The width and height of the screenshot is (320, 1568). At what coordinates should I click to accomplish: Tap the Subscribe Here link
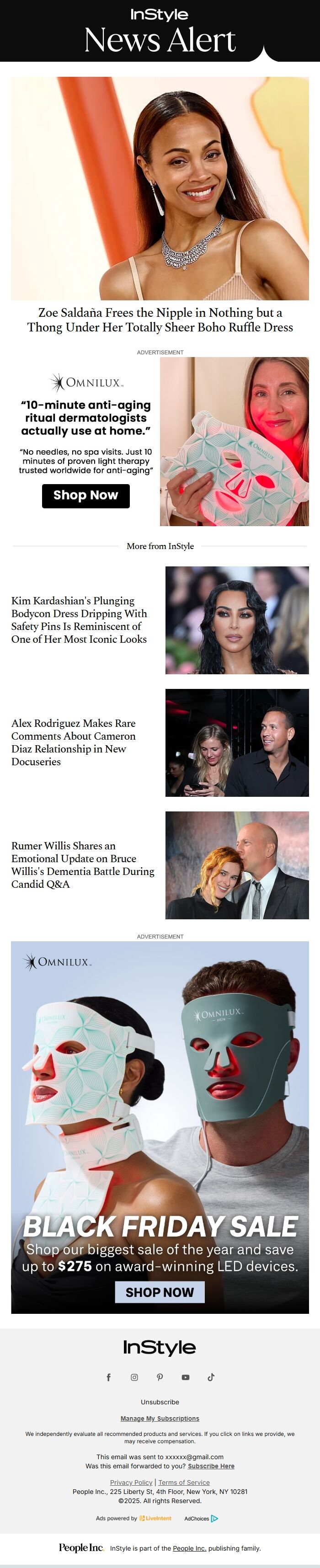point(211,1467)
